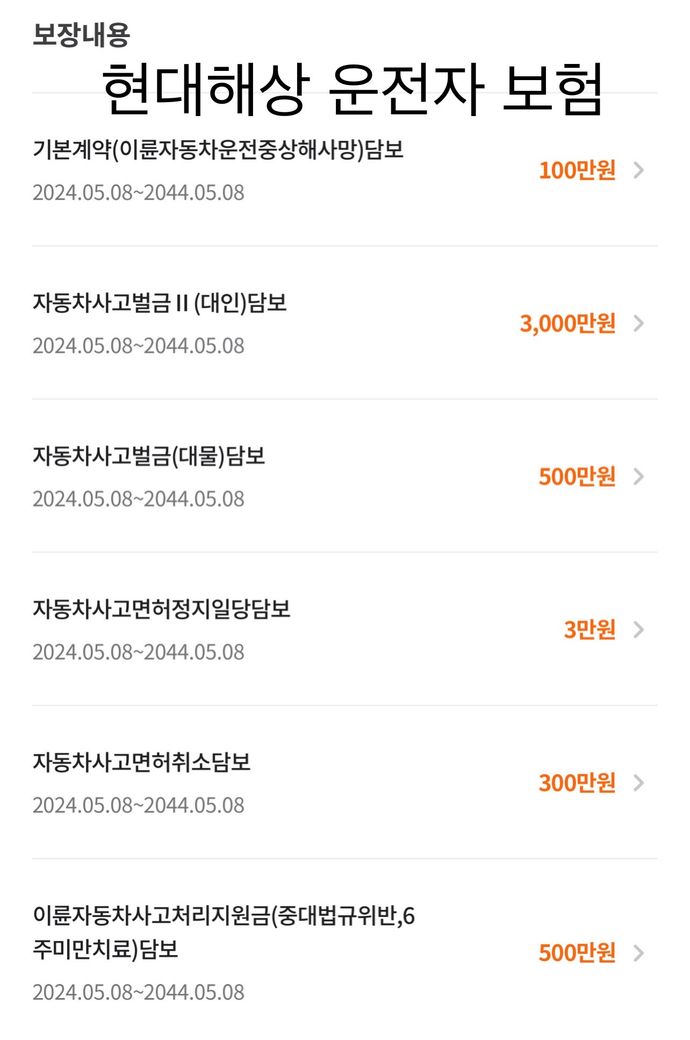Tap the 자동차사고면허취소담보 row
This screenshot has width=690, height=1040.
pyautogui.click(x=344, y=782)
